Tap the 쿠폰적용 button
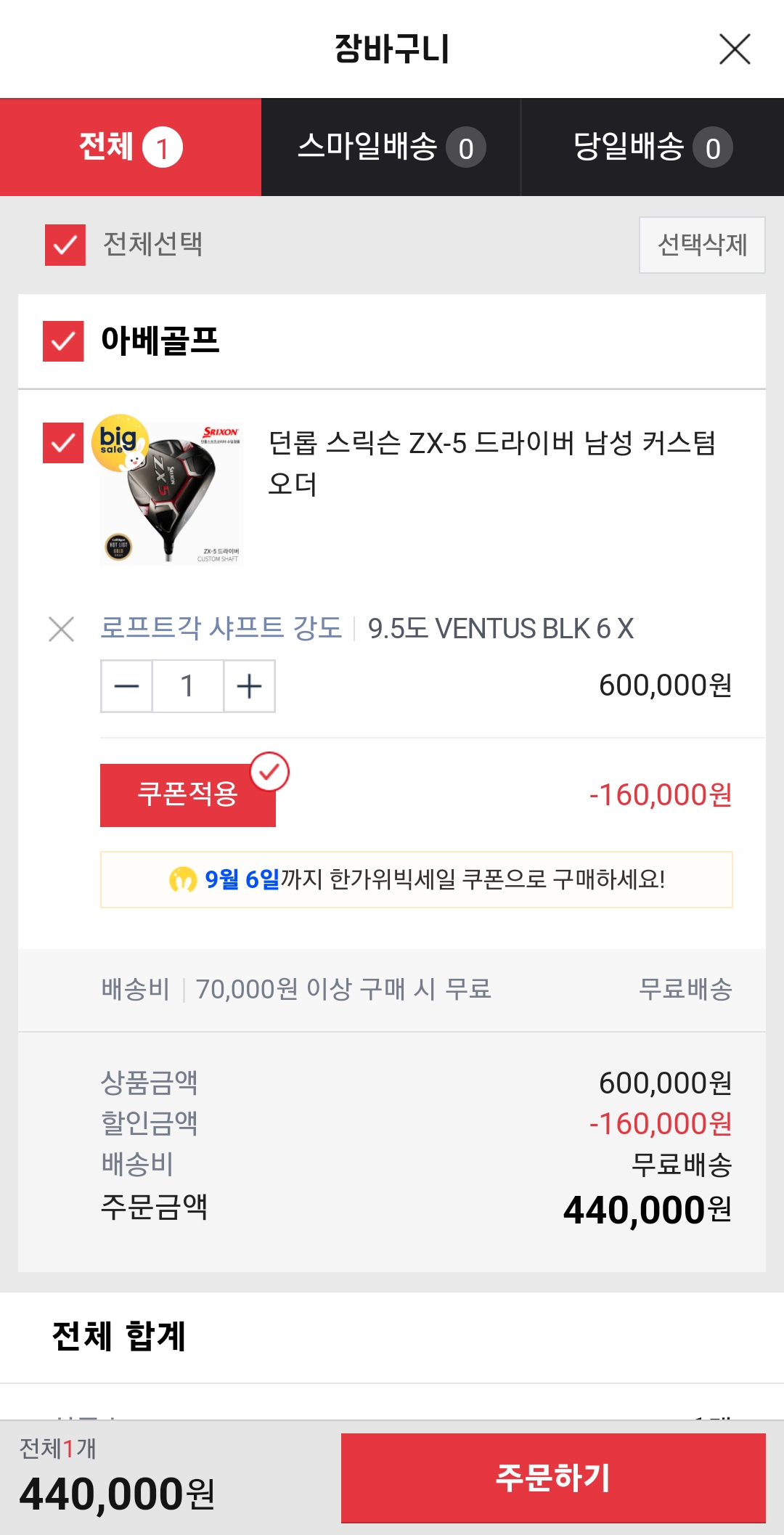The height and width of the screenshot is (1535, 784). [x=188, y=795]
